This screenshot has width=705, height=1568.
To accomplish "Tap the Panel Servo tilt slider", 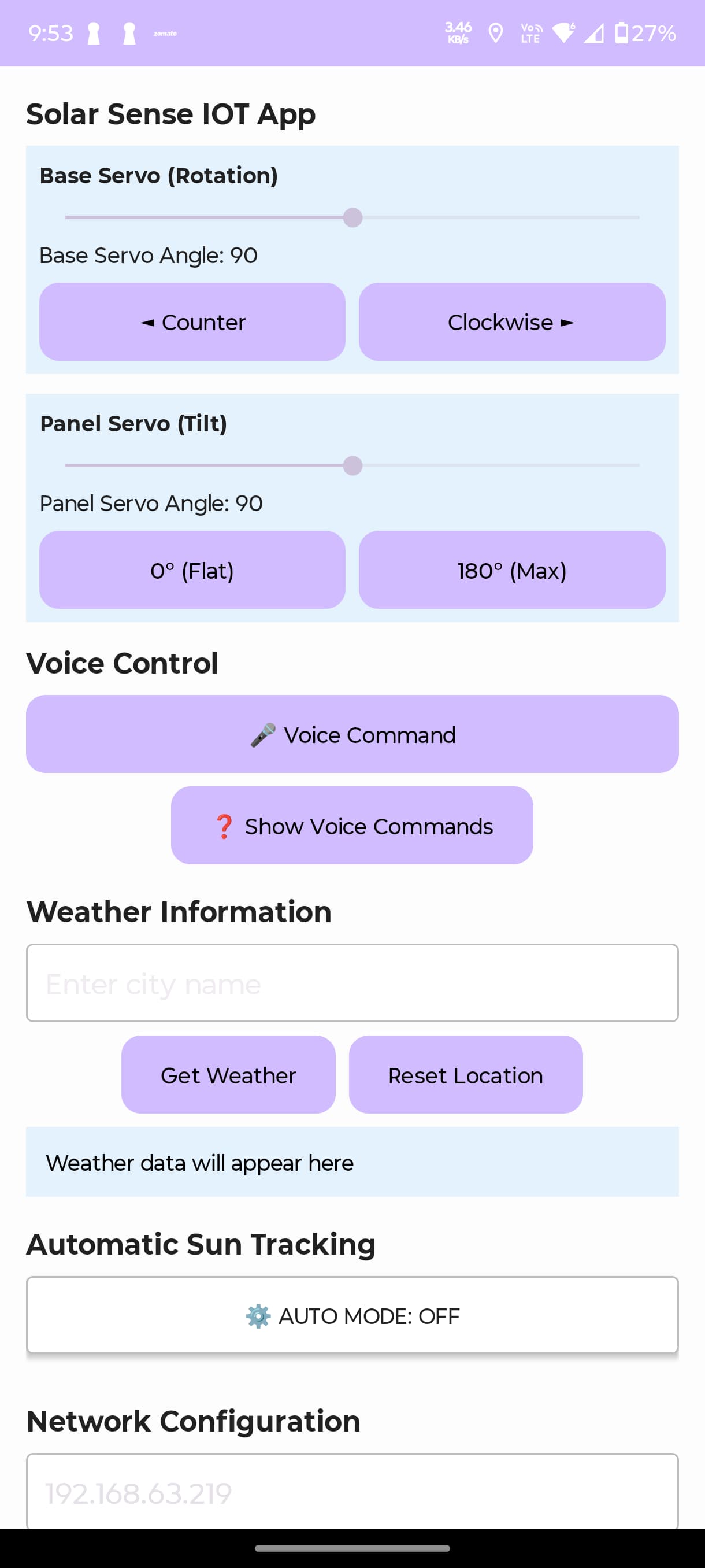I will [352, 465].
